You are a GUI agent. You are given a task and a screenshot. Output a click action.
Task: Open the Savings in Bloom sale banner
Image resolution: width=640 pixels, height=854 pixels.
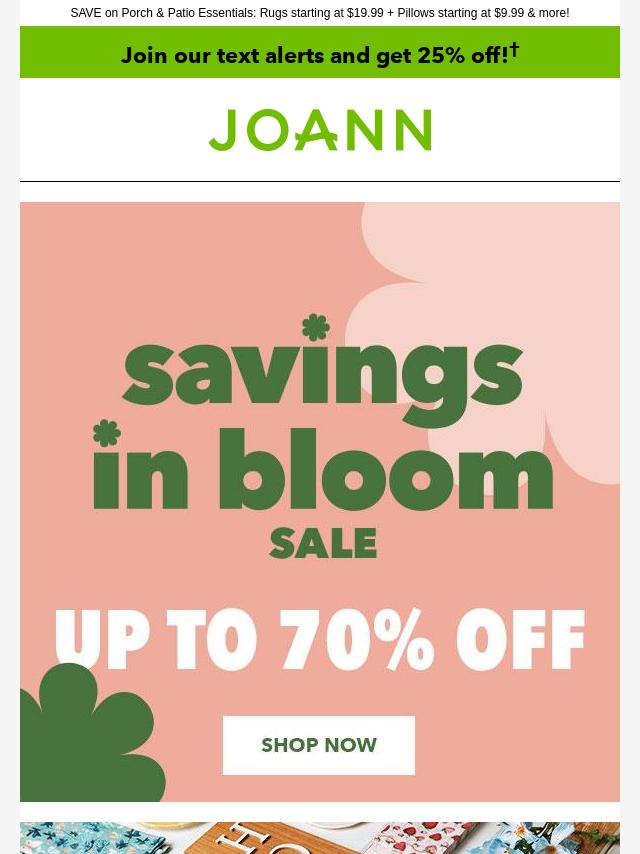(320, 450)
